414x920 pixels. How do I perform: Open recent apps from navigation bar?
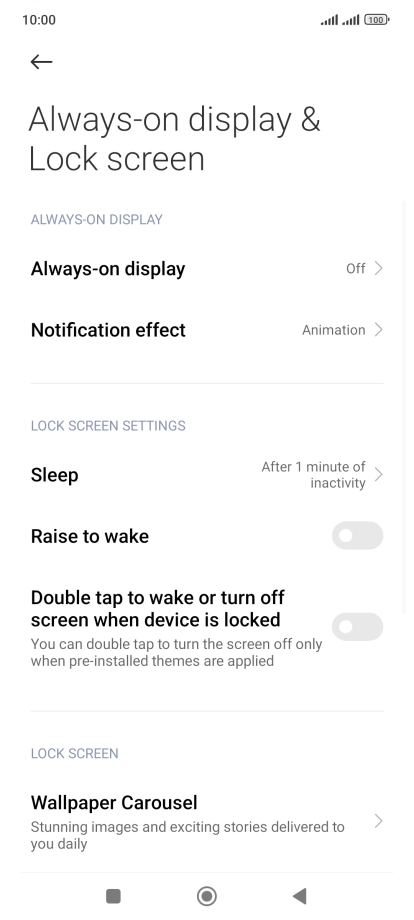tap(113, 896)
